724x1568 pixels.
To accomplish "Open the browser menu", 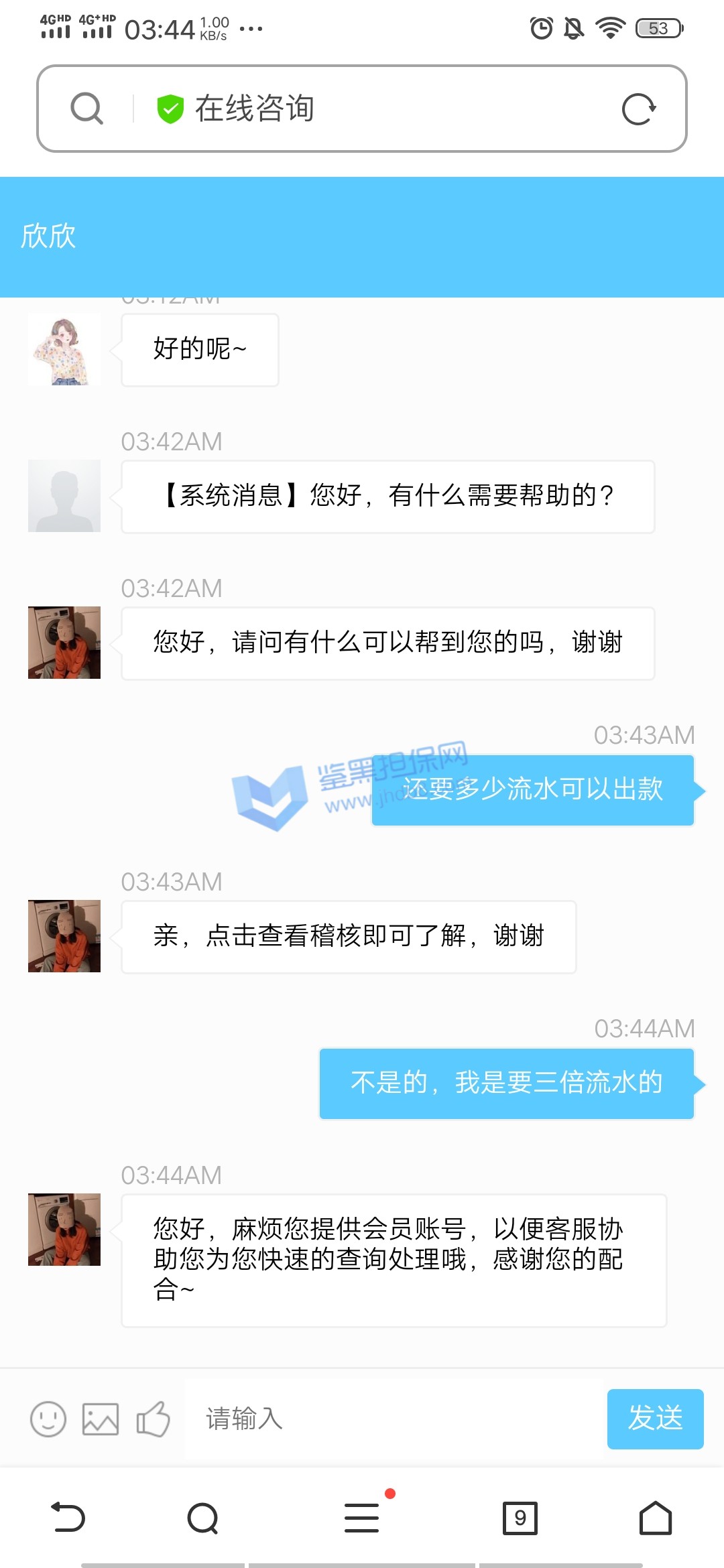I will [362, 1518].
